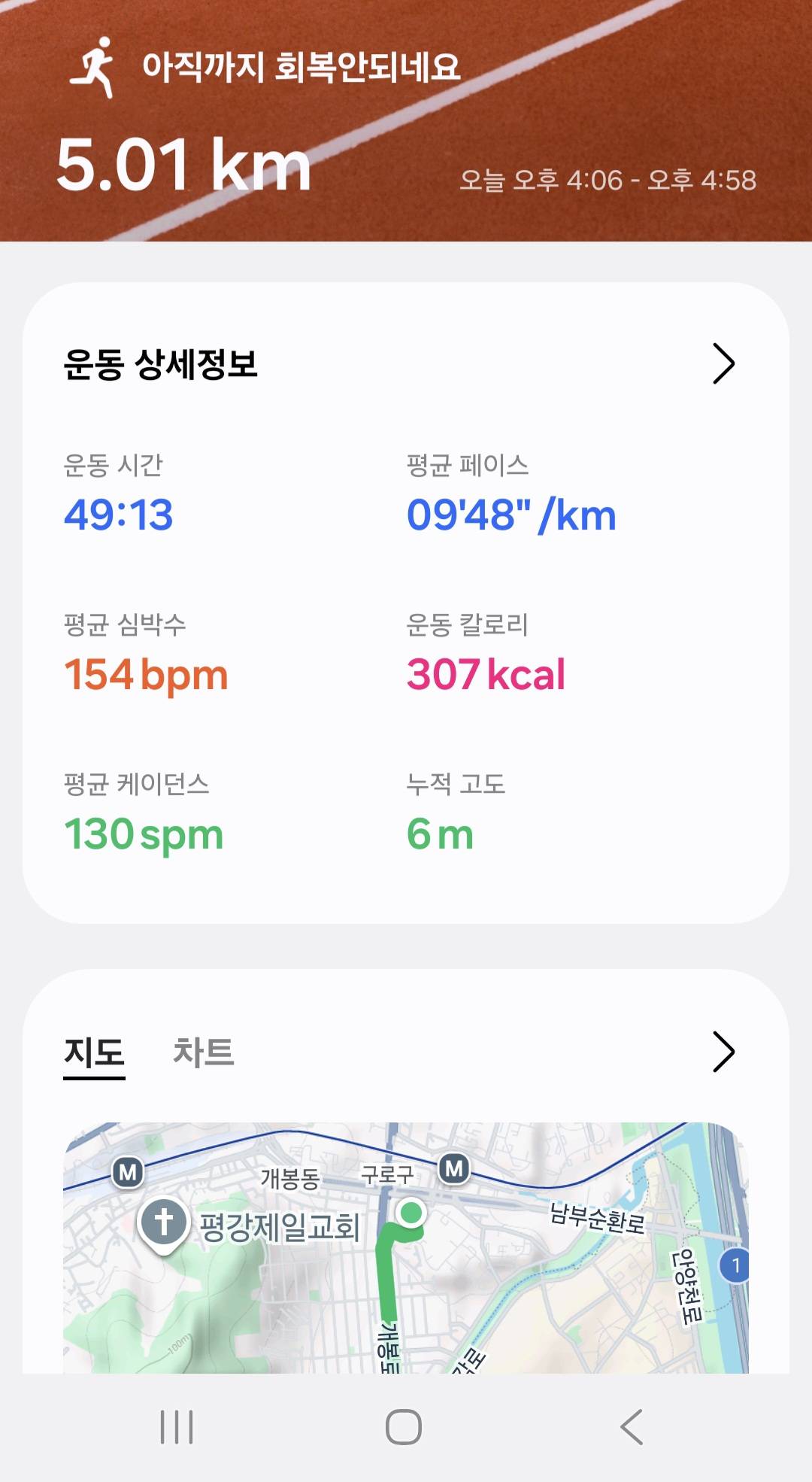Screen dimensions: 812x1482
Task: Expand the map section chevron
Action: coord(723,1052)
